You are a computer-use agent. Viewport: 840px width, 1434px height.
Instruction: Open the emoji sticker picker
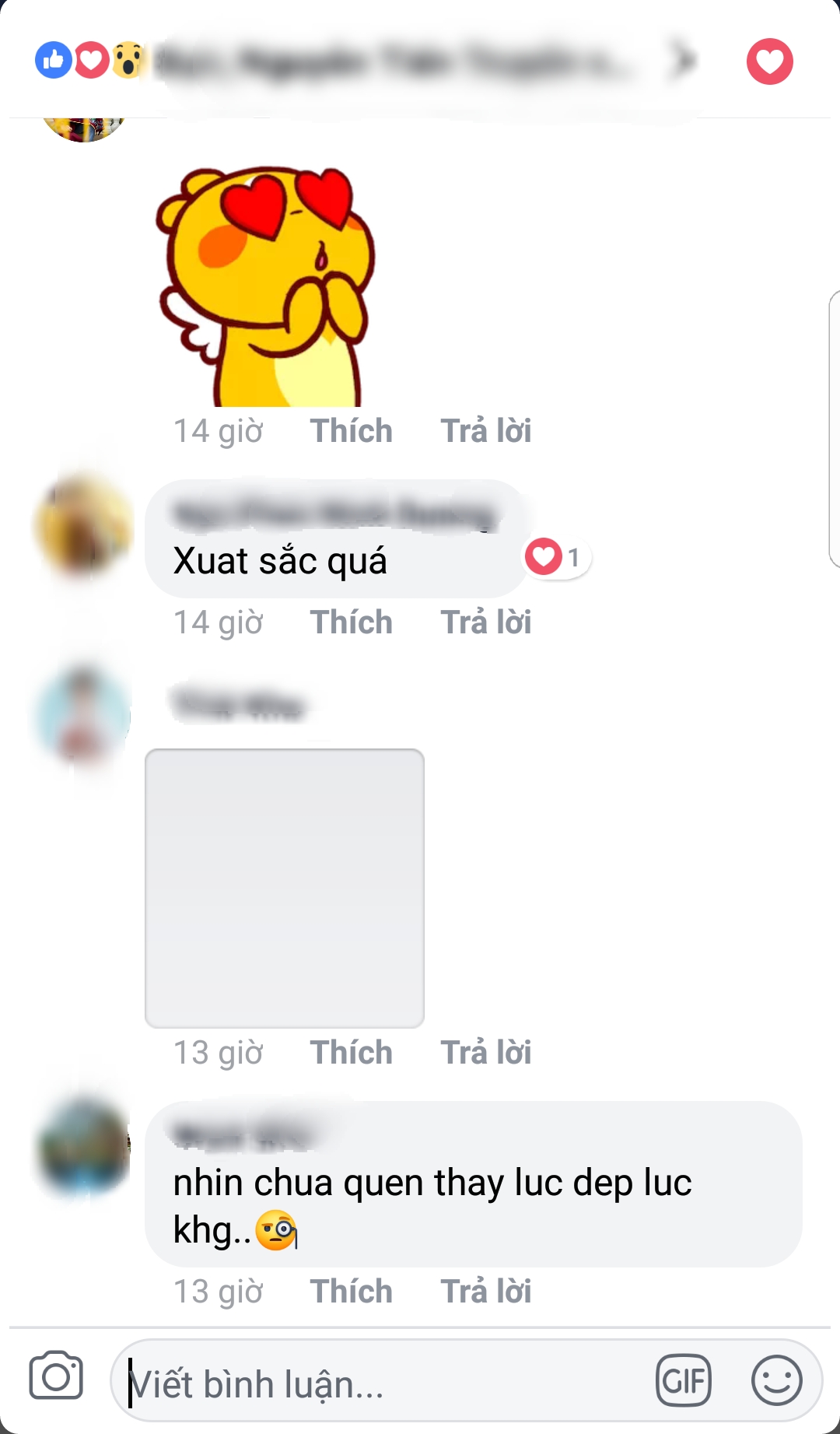point(776,1381)
